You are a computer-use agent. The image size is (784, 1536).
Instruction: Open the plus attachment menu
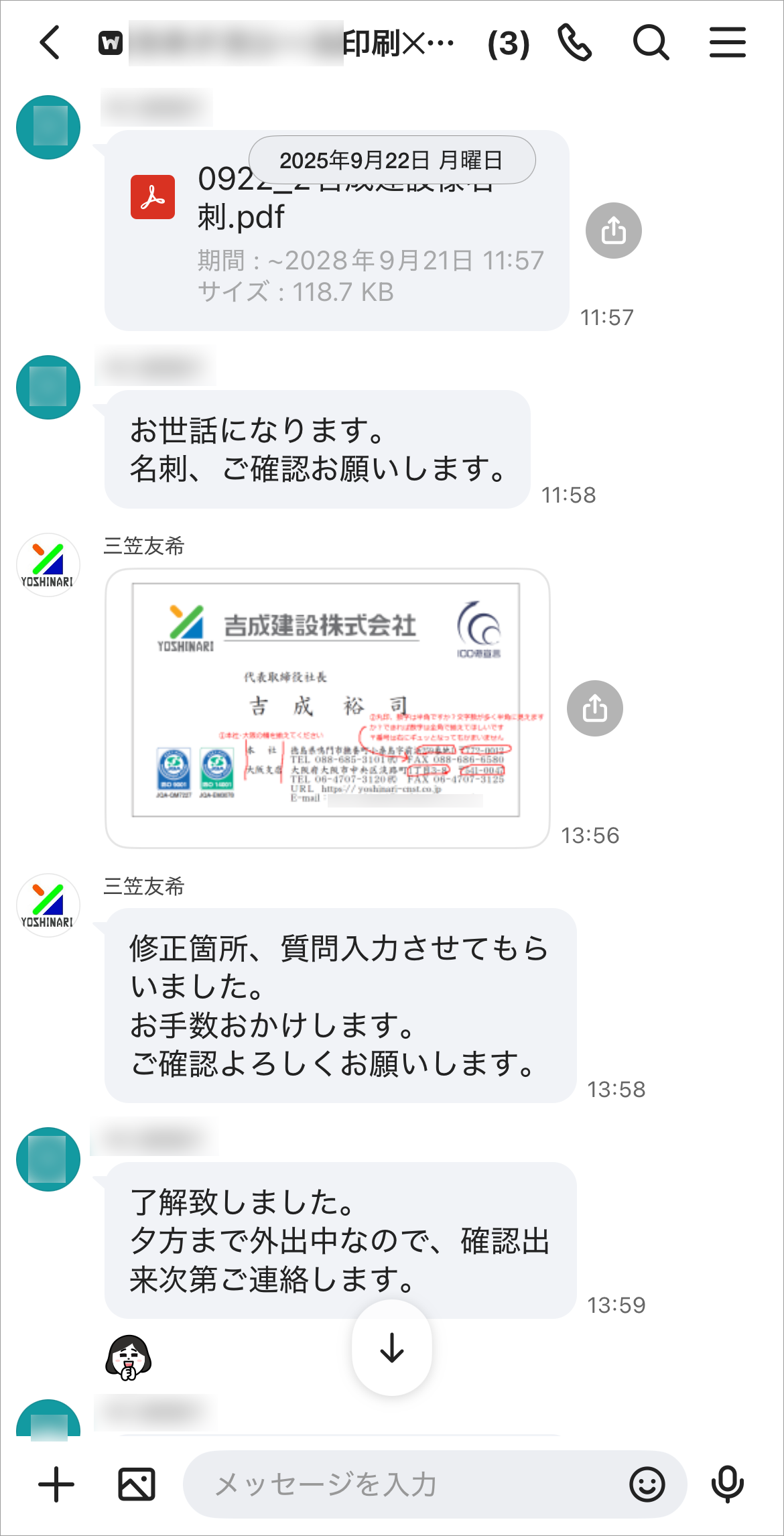point(56,1484)
